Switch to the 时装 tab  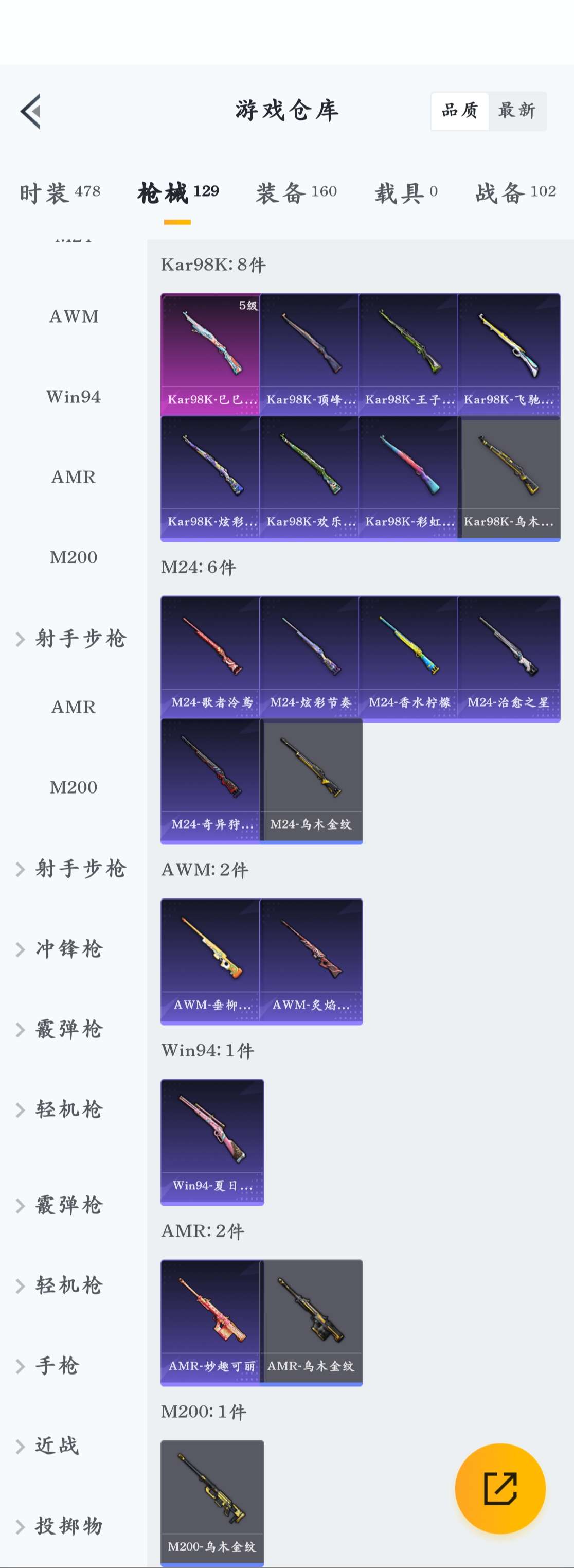coord(60,193)
